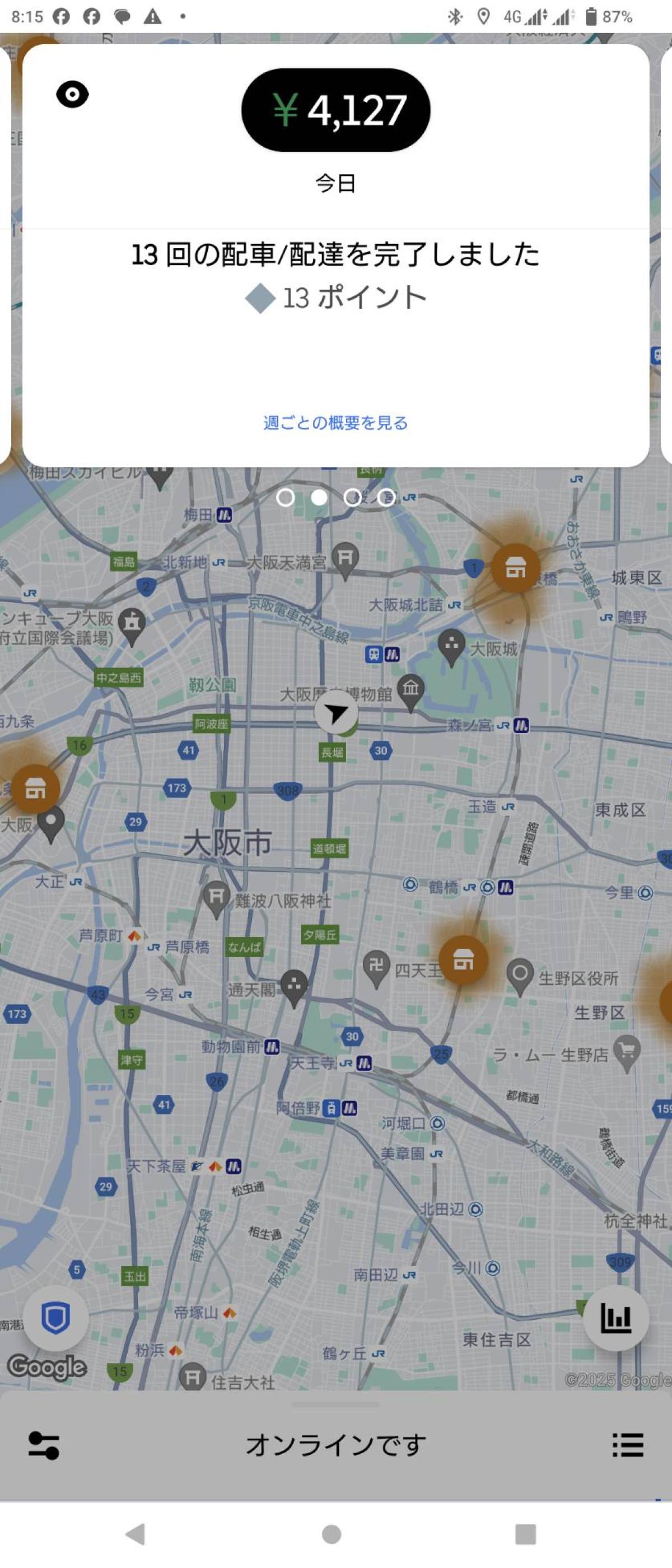Viewport: 672px width, 1568px height.
Task: Open the safety shield toolkit
Action: (55, 1318)
